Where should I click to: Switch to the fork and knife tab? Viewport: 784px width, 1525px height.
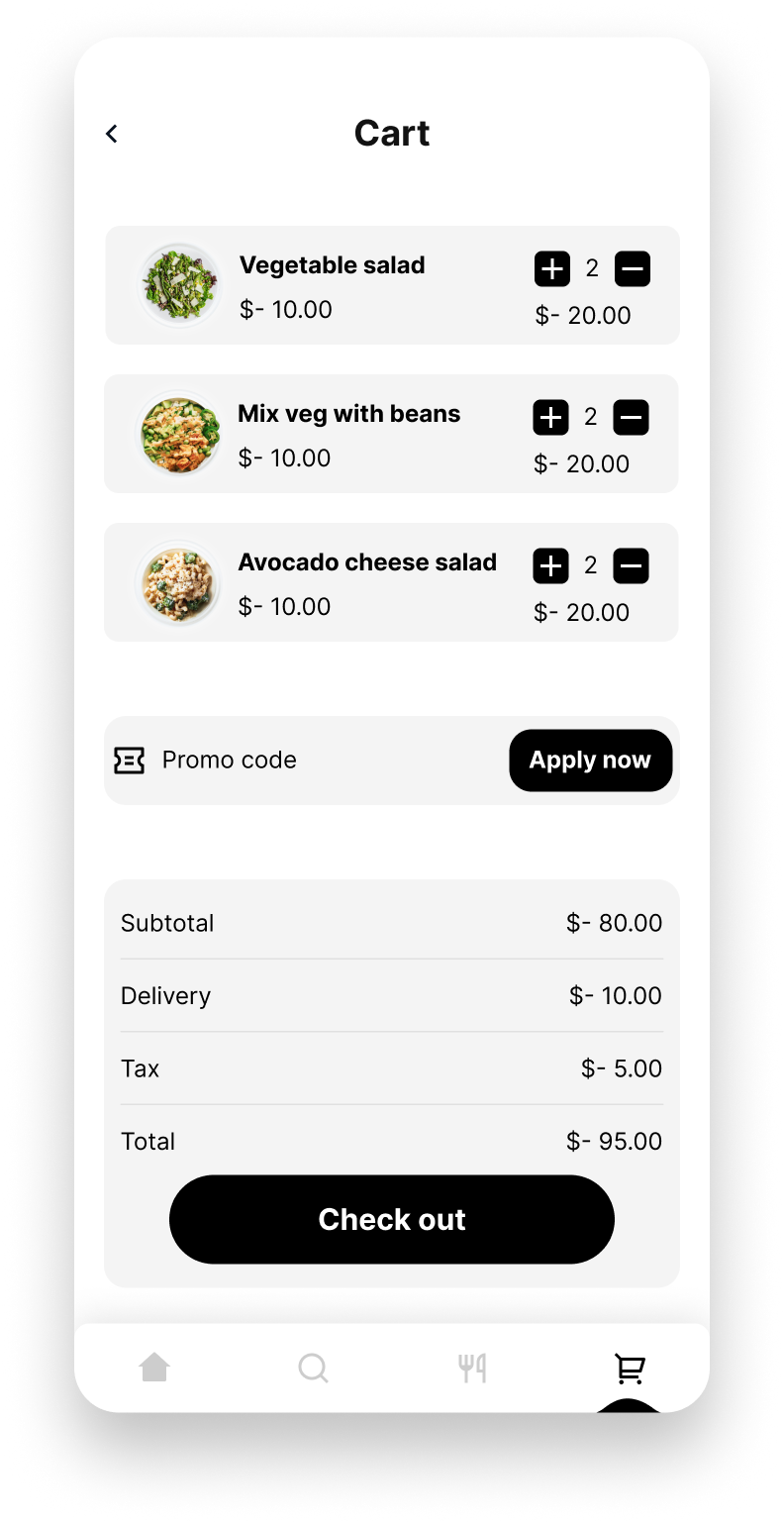click(x=472, y=1369)
